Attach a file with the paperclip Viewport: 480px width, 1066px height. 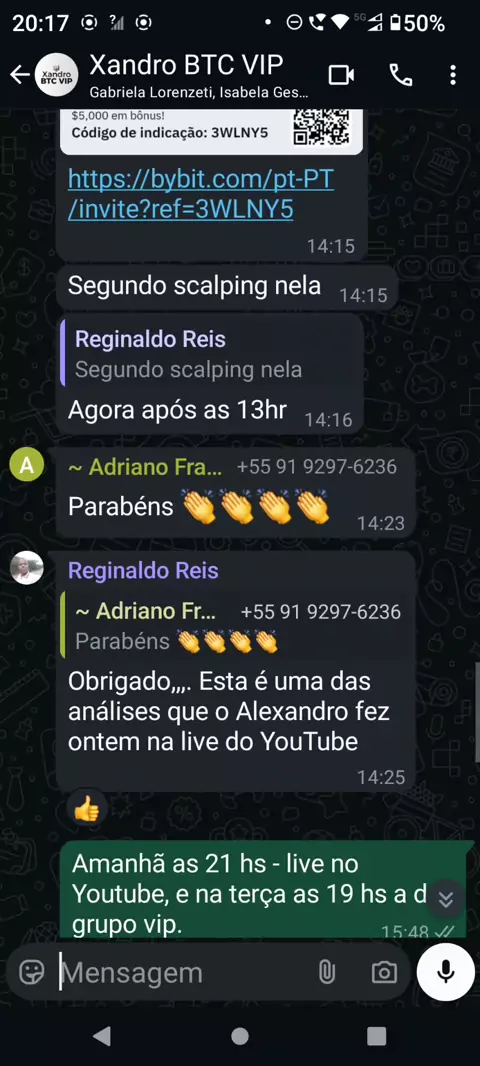(327, 973)
